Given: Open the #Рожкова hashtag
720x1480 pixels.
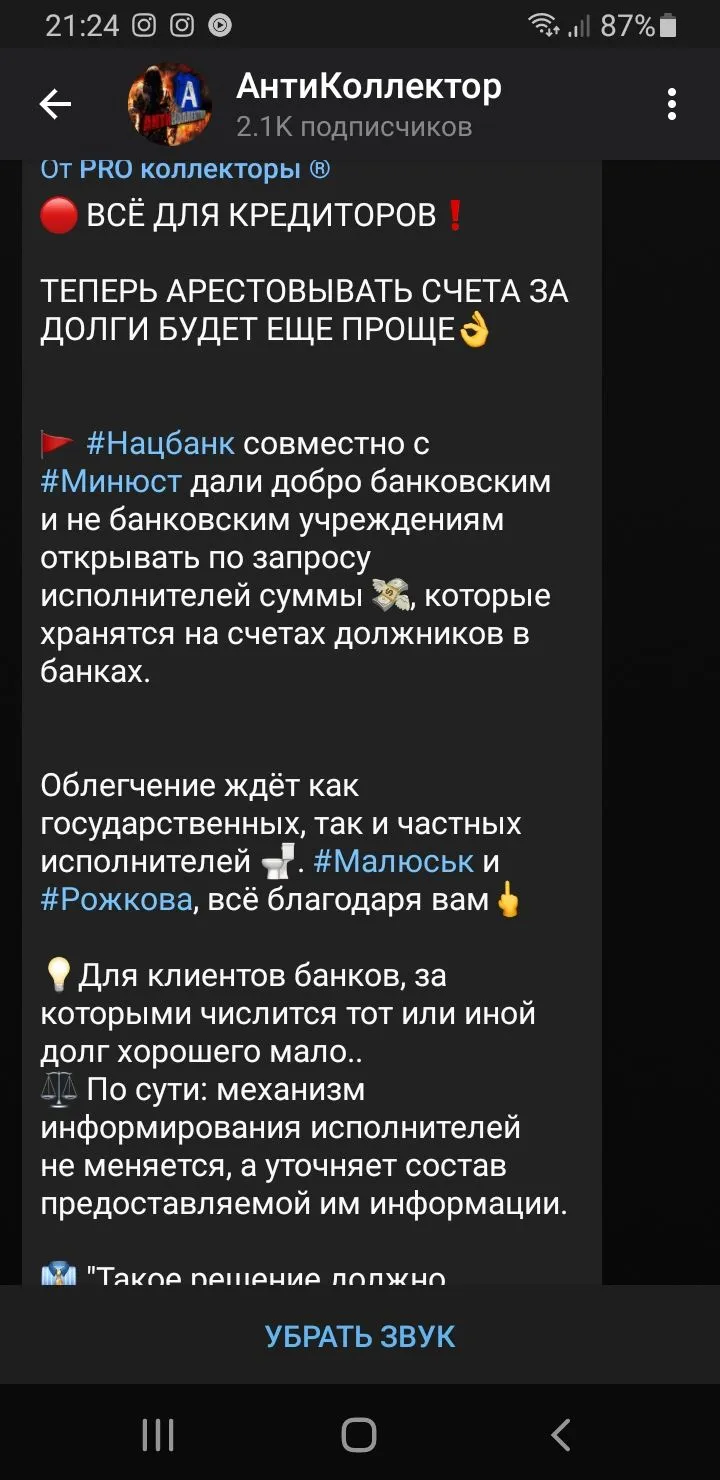Looking at the screenshot, I should [116, 900].
